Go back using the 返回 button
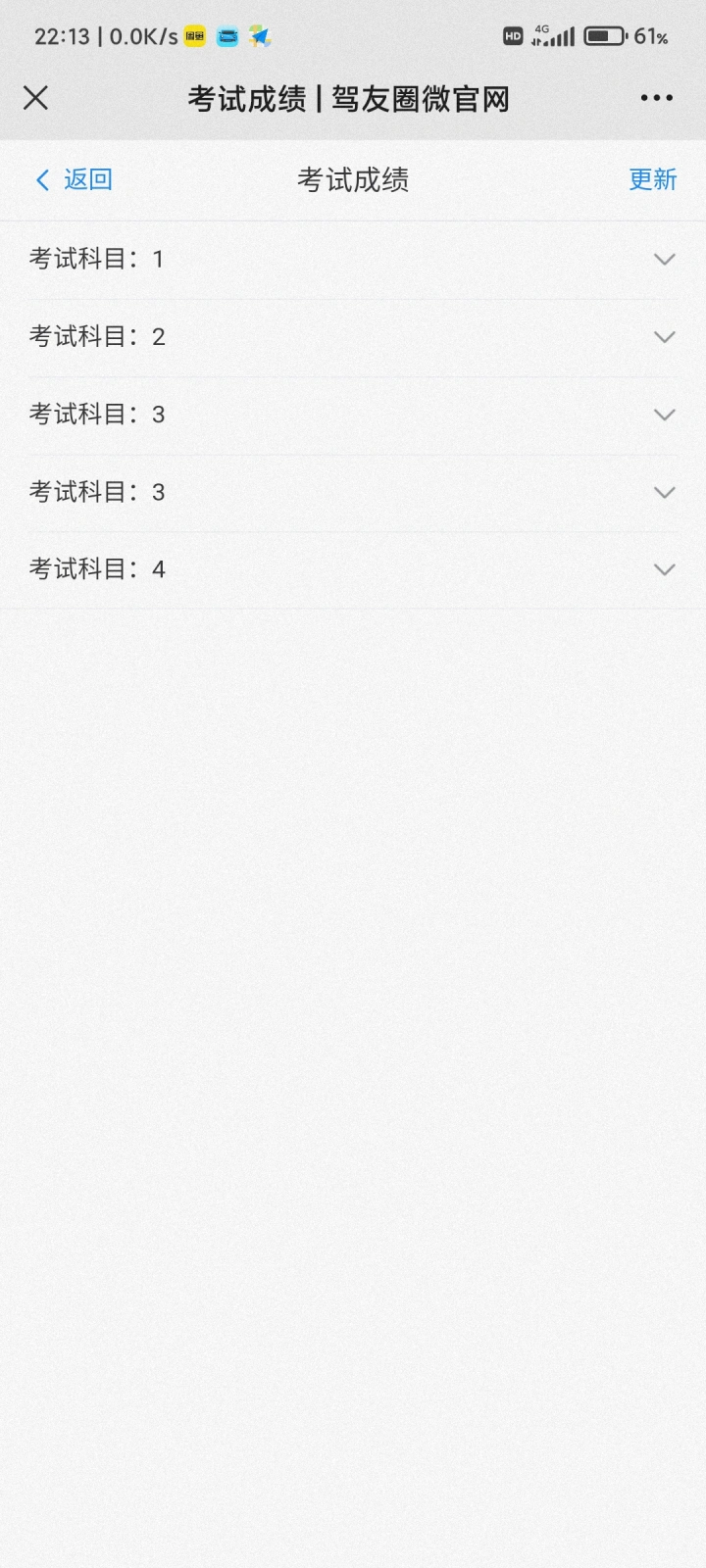This screenshot has height=1568, width=706. [x=74, y=179]
